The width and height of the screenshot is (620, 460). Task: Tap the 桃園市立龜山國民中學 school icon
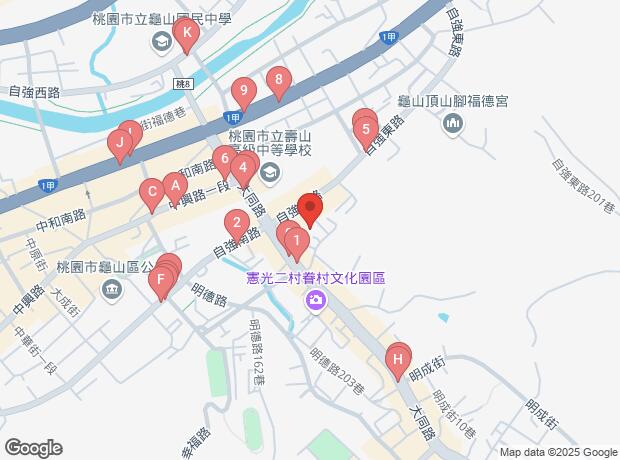pyautogui.click(x=161, y=43)
